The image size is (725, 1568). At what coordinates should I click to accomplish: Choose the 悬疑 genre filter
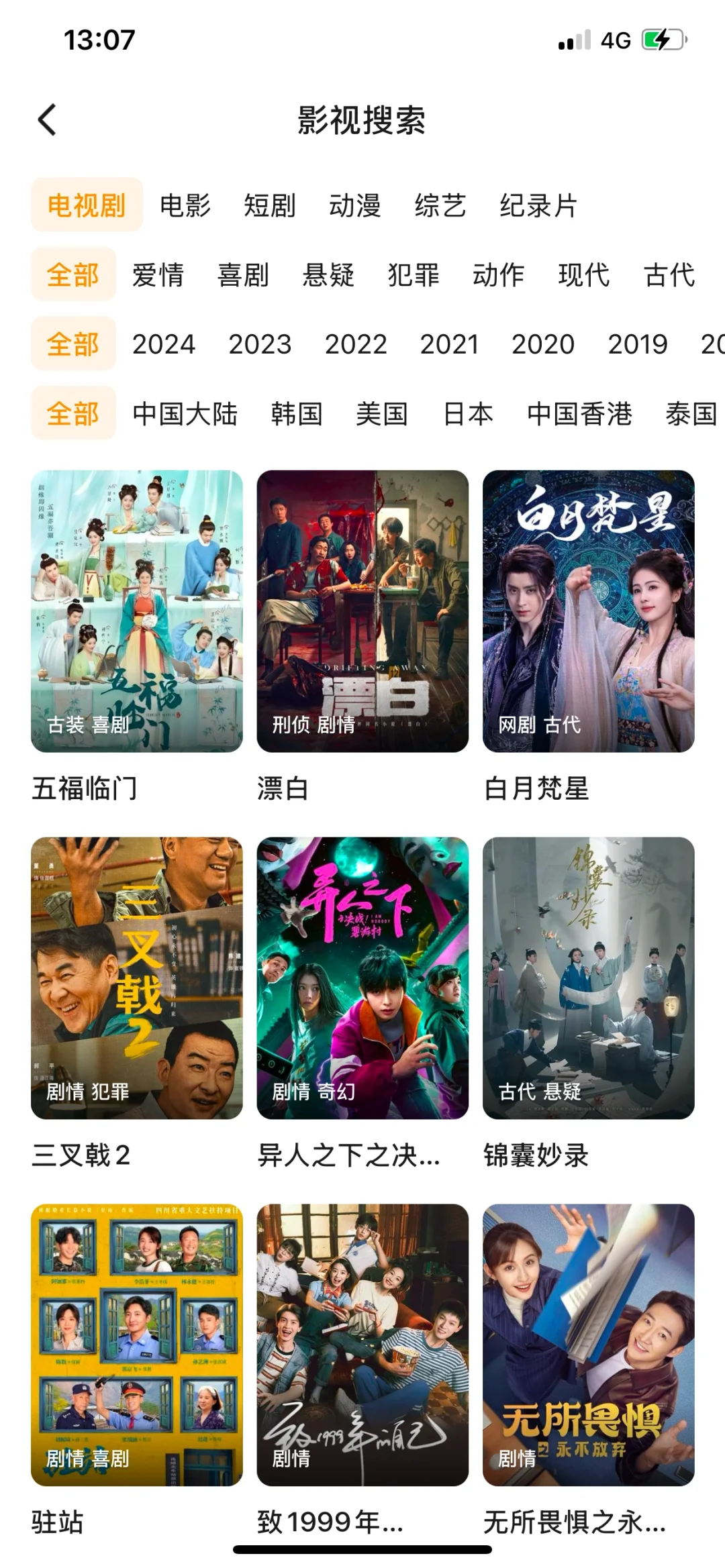(328, 275)
